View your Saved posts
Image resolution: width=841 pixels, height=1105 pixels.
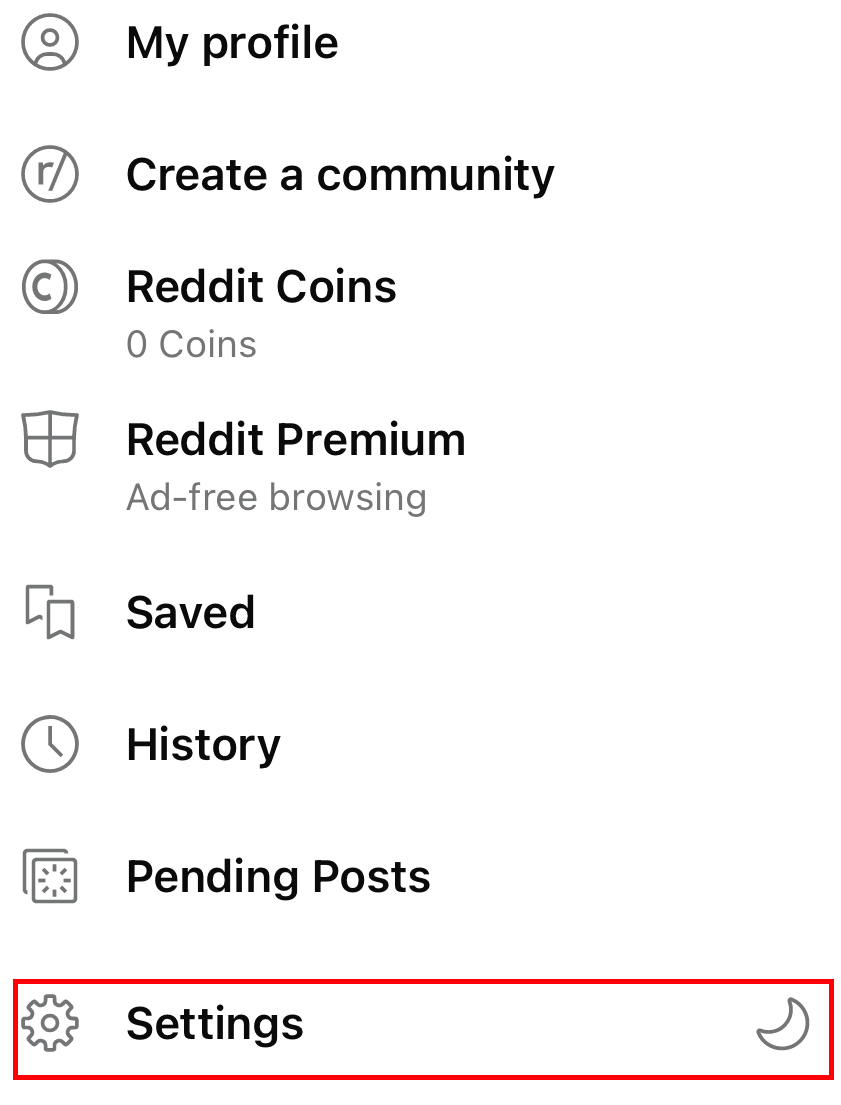click(x=190, y=613)
